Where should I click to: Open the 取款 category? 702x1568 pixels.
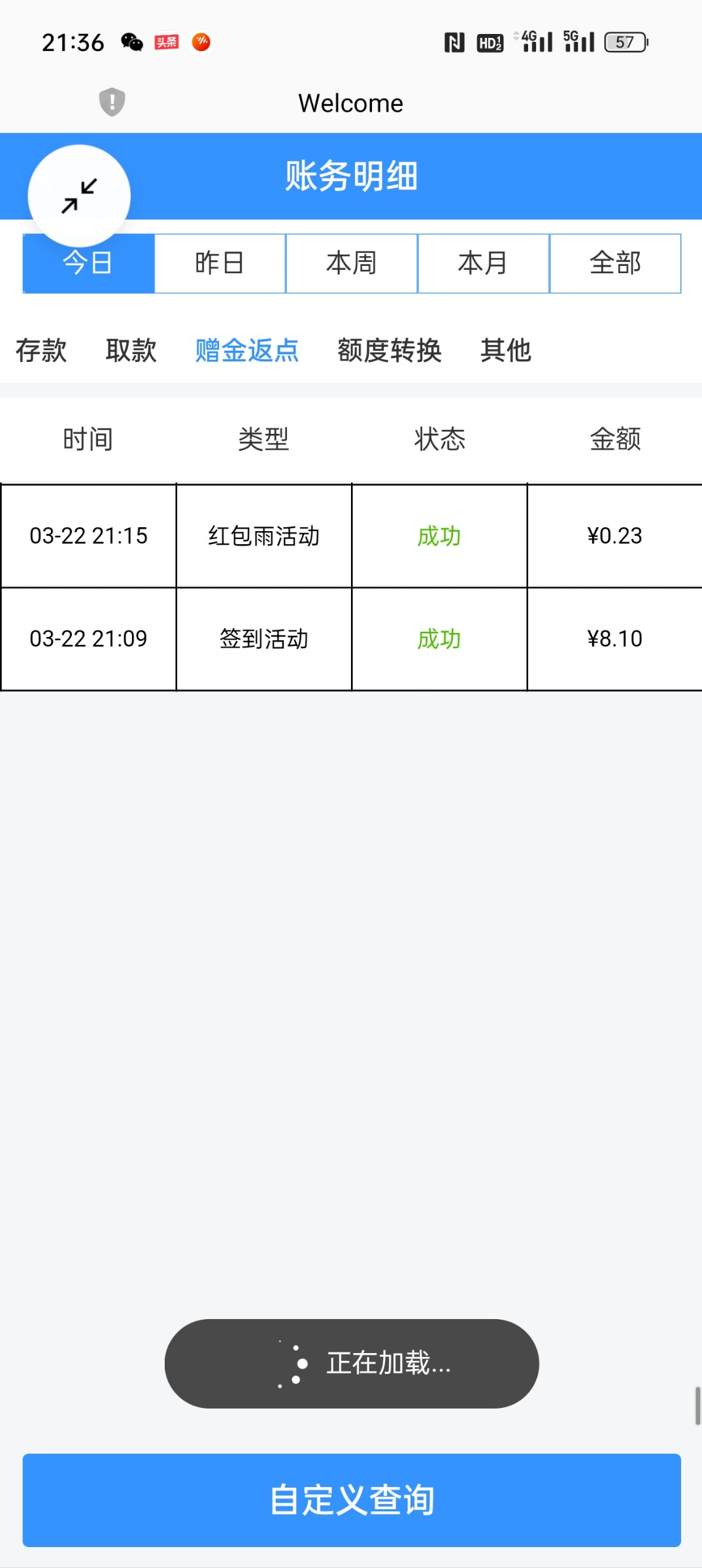[131, 350]
